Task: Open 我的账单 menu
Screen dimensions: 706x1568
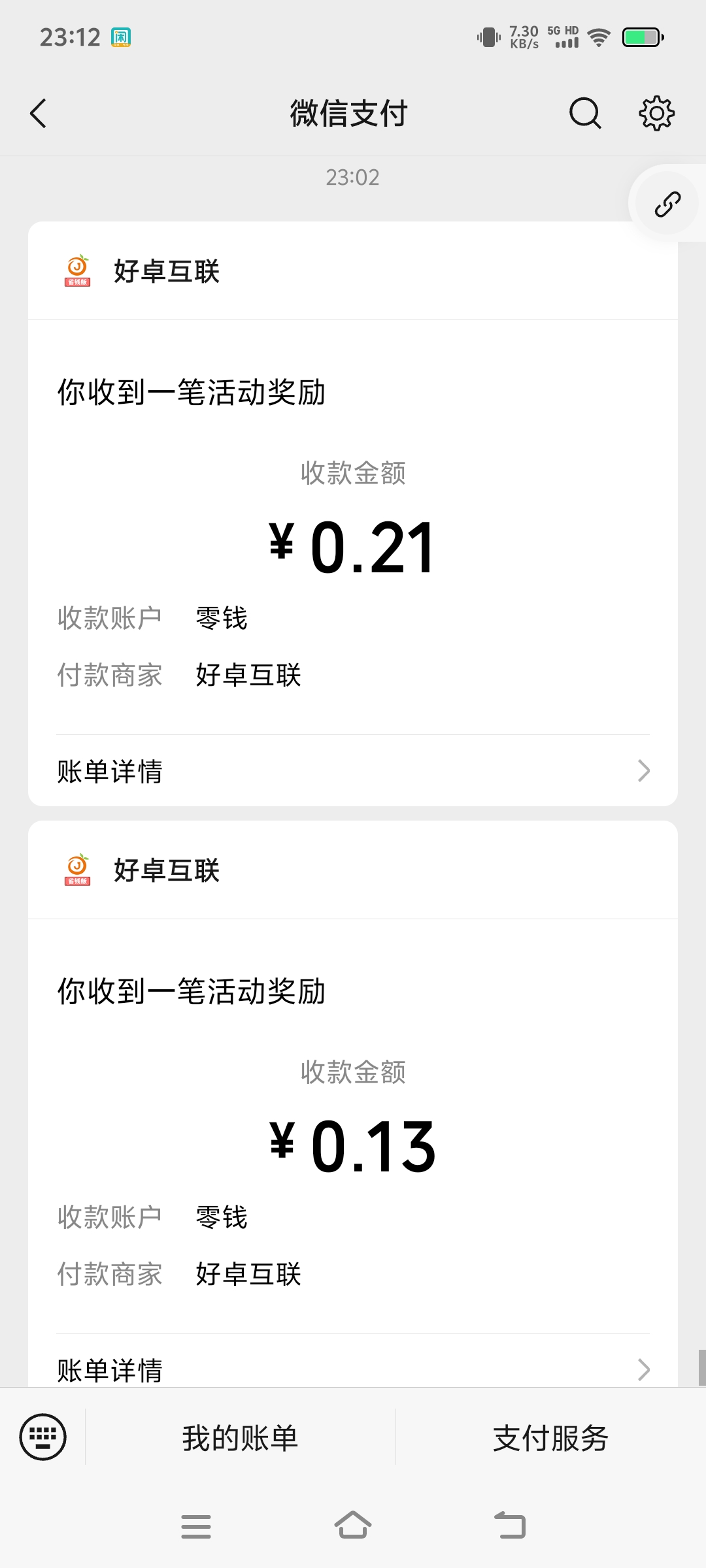Action: pyautogui.click(x=240, y=1437)
